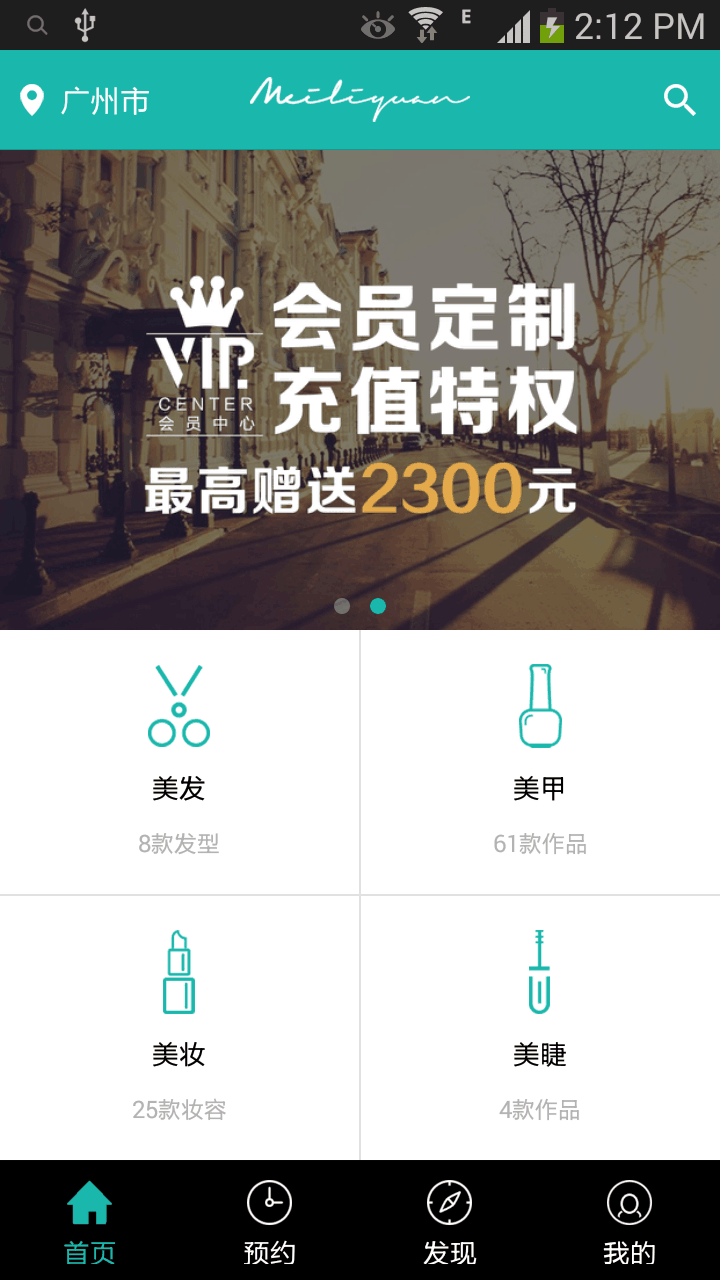
Task: Open the 美妆 makeup category
Action: pos(179,1028)
